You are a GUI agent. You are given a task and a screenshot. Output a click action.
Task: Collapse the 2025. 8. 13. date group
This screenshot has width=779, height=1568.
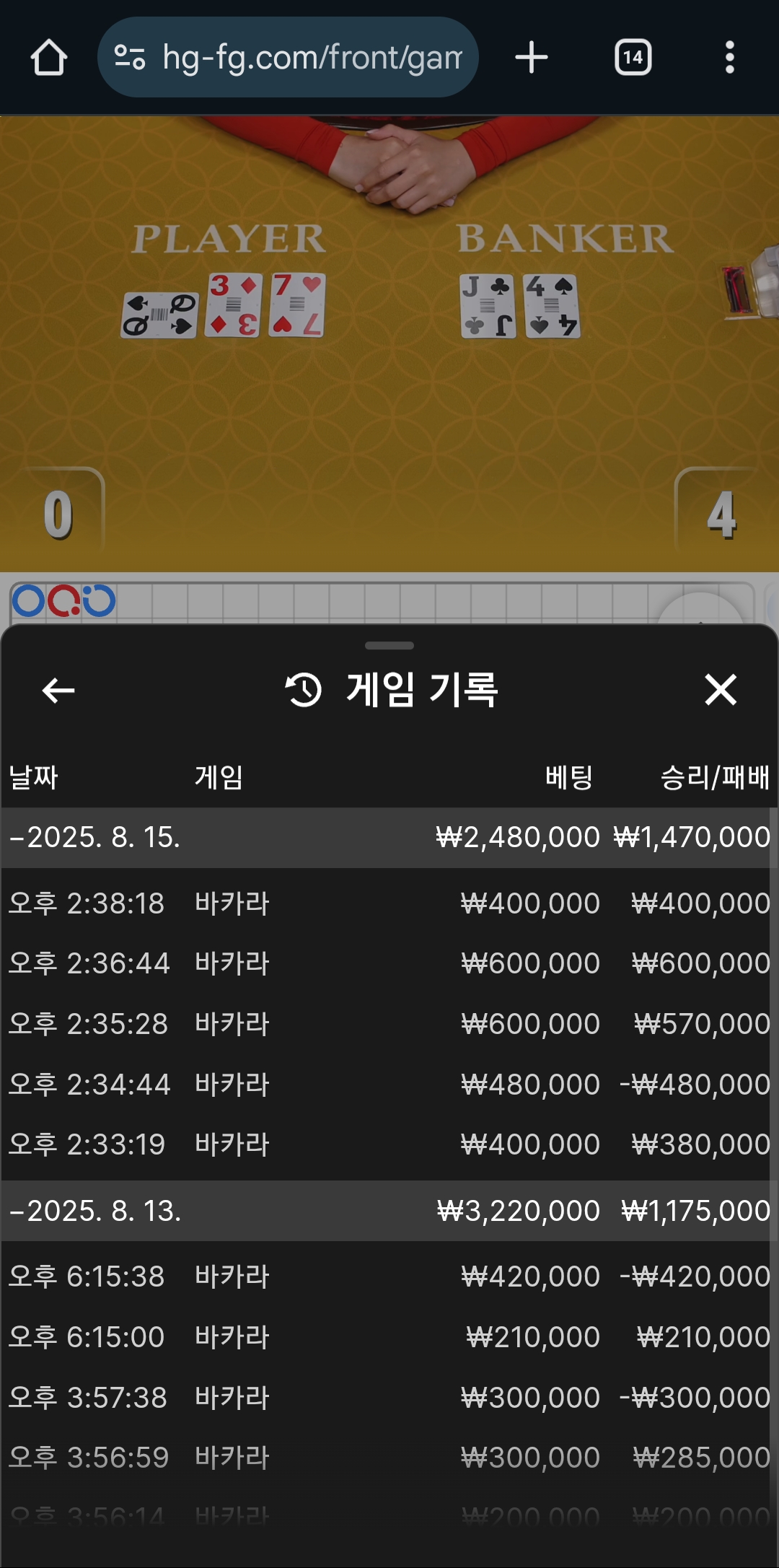pos(386,1211)
